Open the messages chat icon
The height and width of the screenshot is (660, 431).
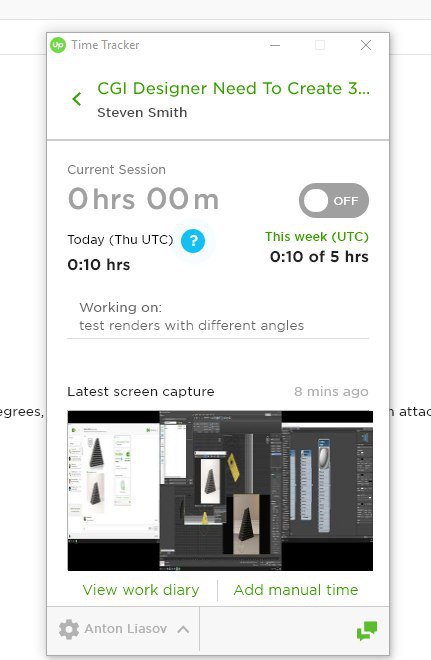[367, 630]
